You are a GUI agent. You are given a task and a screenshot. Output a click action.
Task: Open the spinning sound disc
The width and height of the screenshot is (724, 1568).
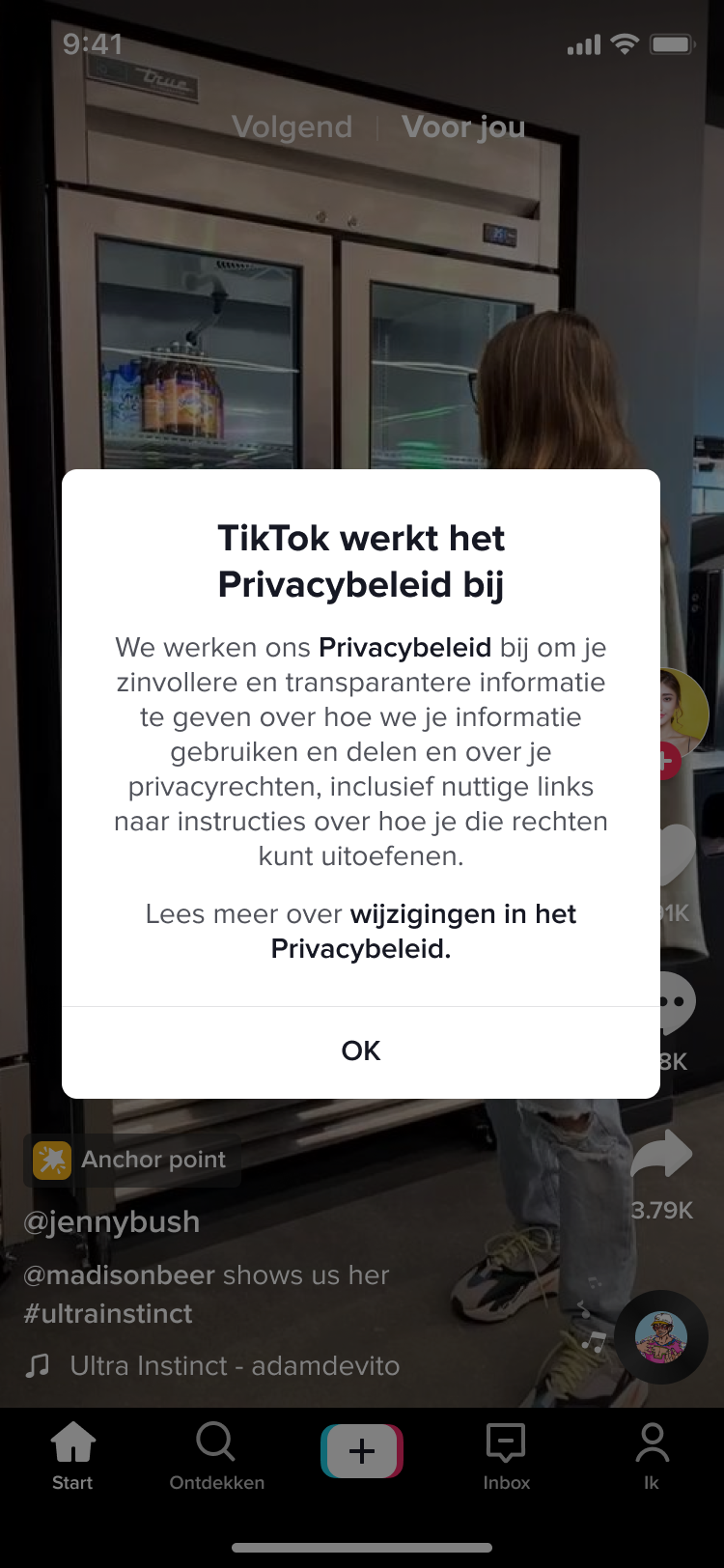pos(661,1337)
